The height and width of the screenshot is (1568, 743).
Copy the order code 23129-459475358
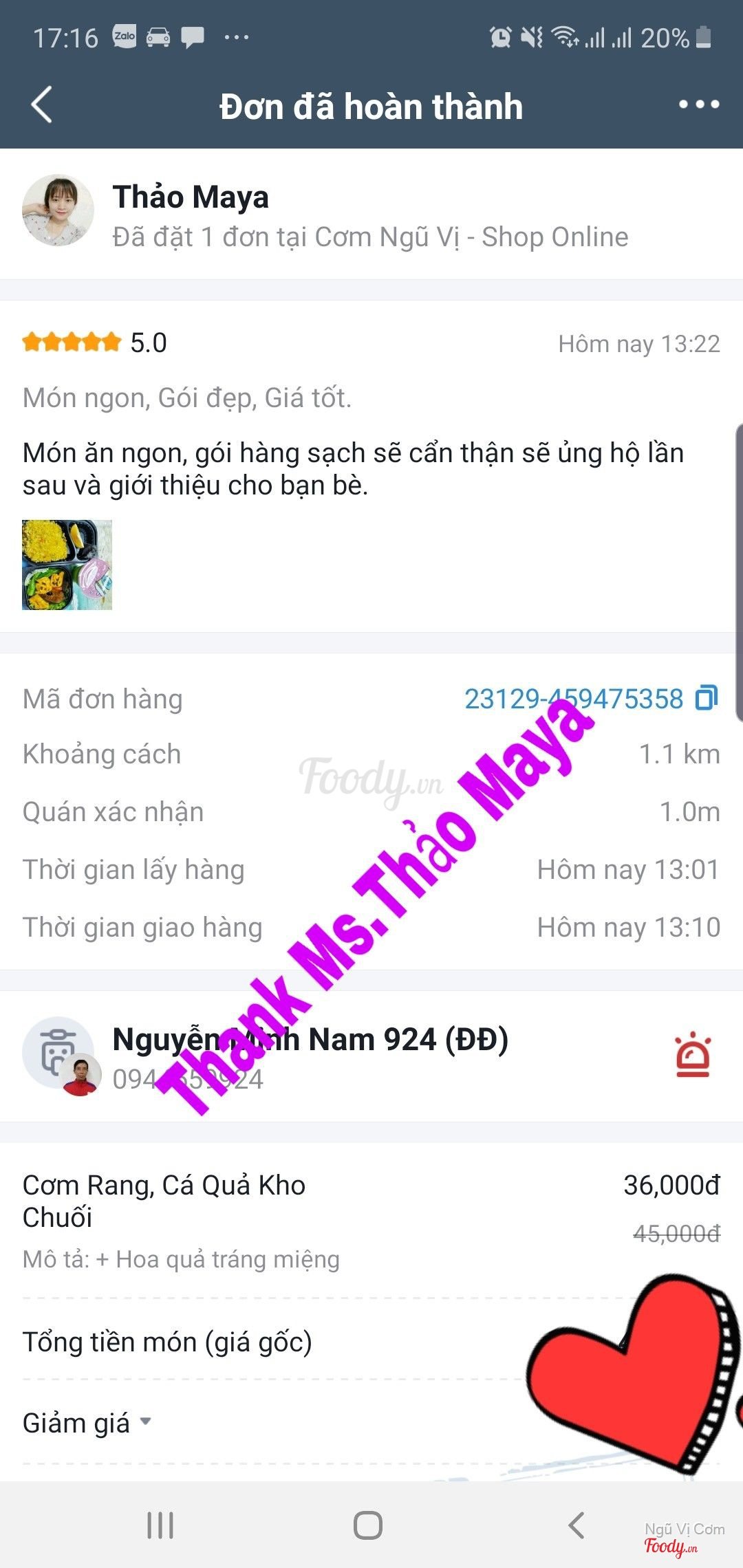pyautogui.click(x=706, y=698)
